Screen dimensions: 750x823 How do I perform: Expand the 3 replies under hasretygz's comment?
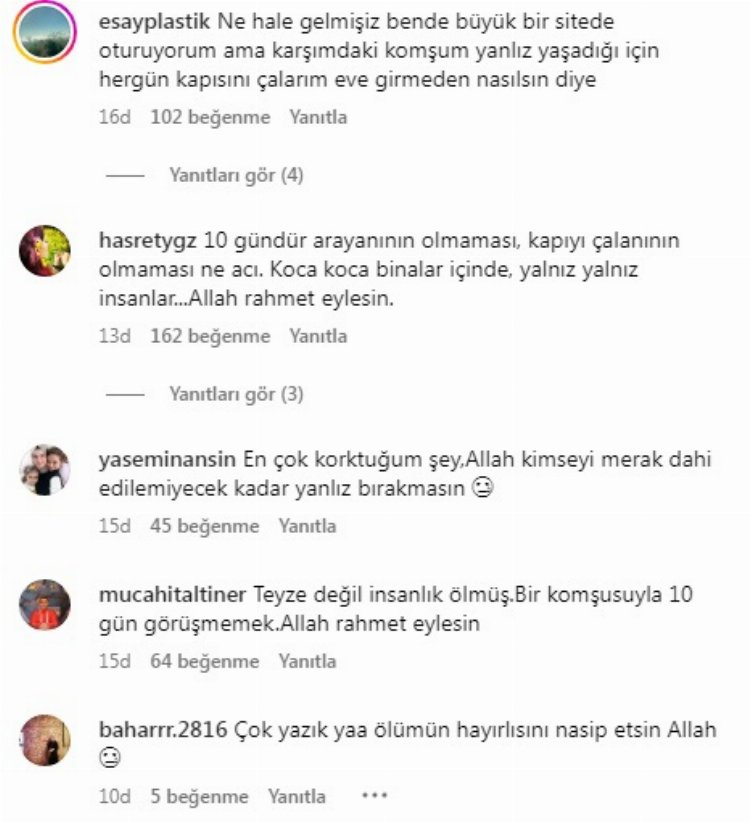(x=236, y=394)
